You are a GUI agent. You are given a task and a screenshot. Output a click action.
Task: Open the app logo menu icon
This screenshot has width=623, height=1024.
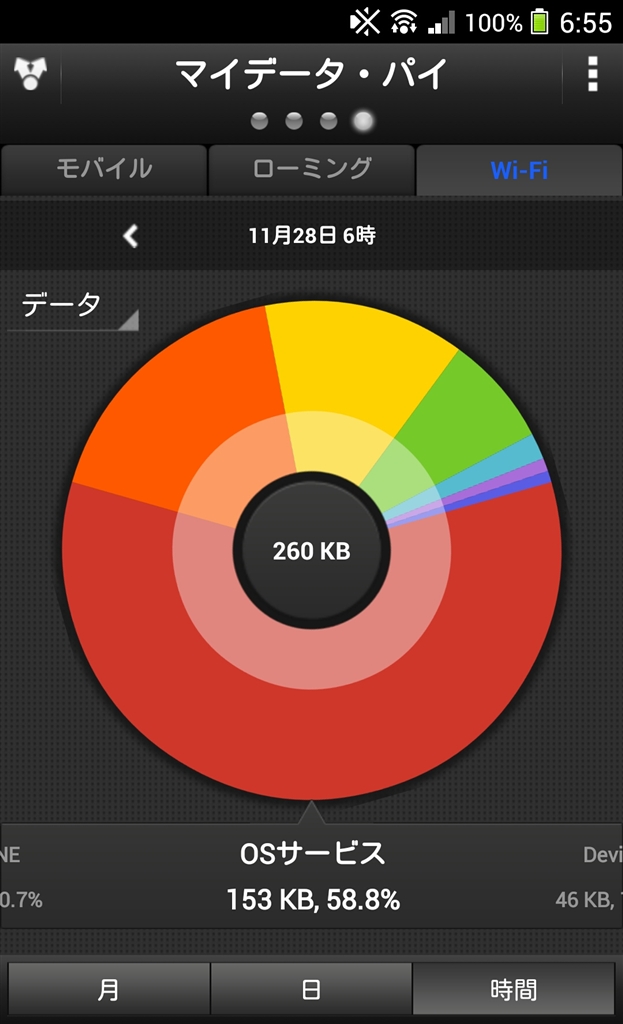click(30, 74)
